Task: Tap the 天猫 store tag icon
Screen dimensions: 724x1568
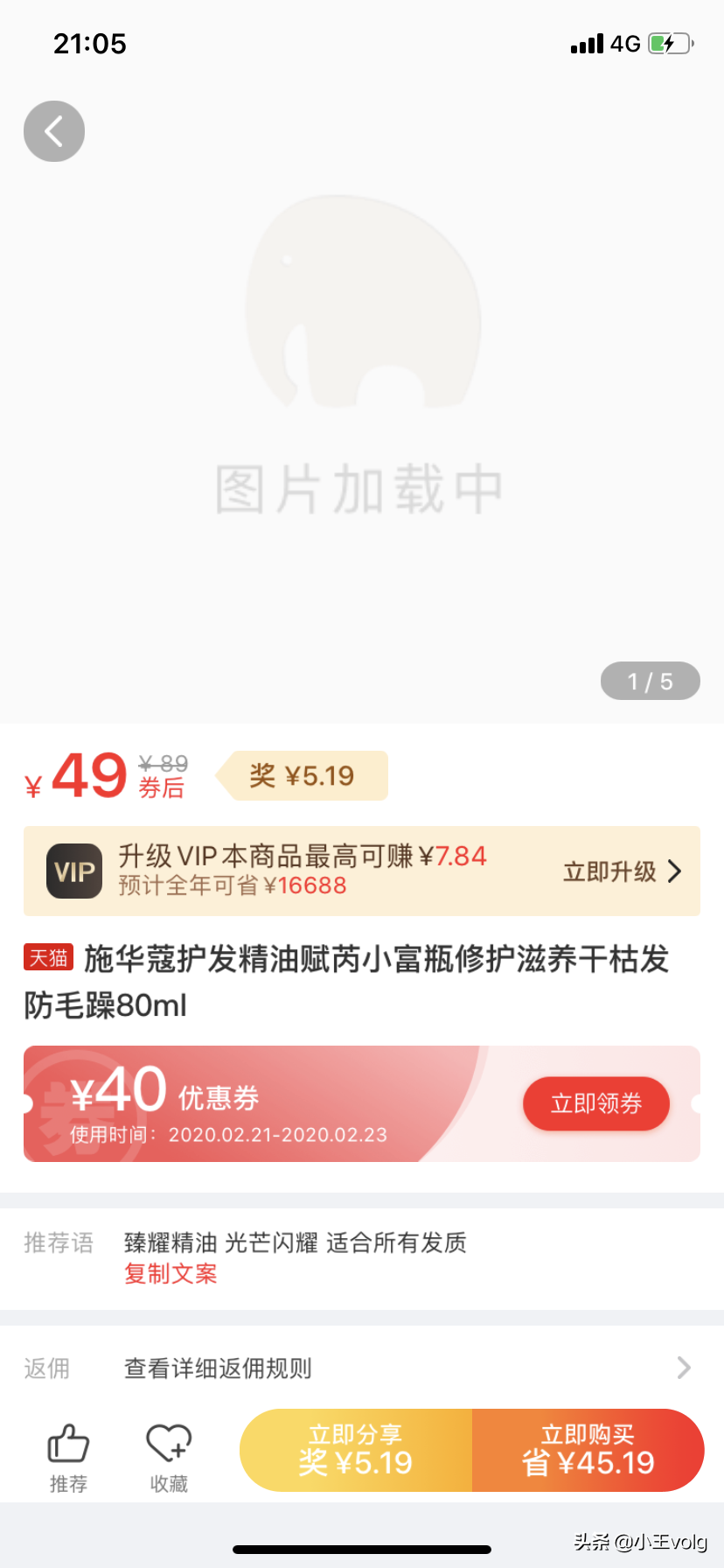Action: (x=47, y=959)
